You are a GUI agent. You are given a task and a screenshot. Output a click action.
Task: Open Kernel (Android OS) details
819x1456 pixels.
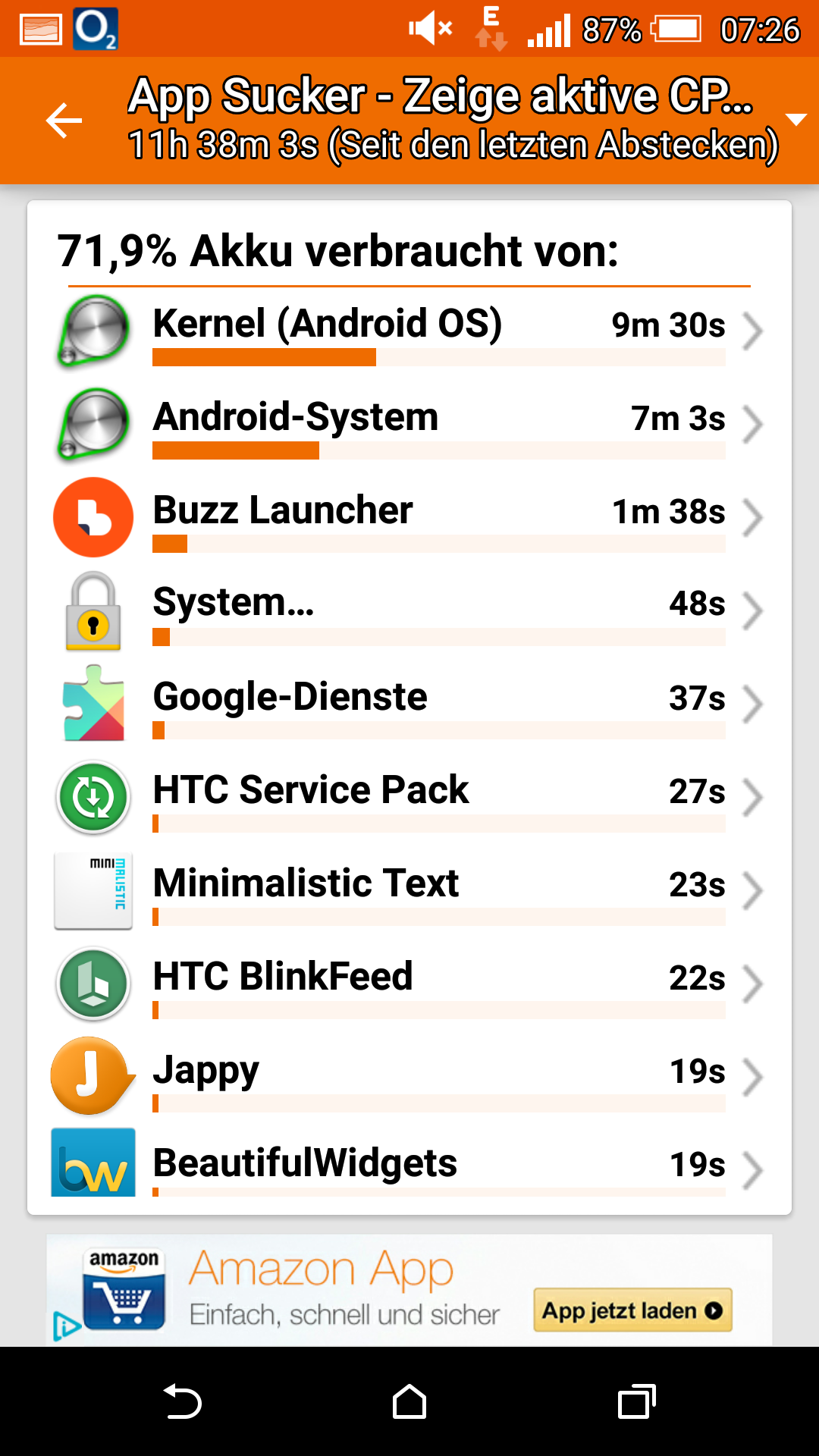point(409,331)
